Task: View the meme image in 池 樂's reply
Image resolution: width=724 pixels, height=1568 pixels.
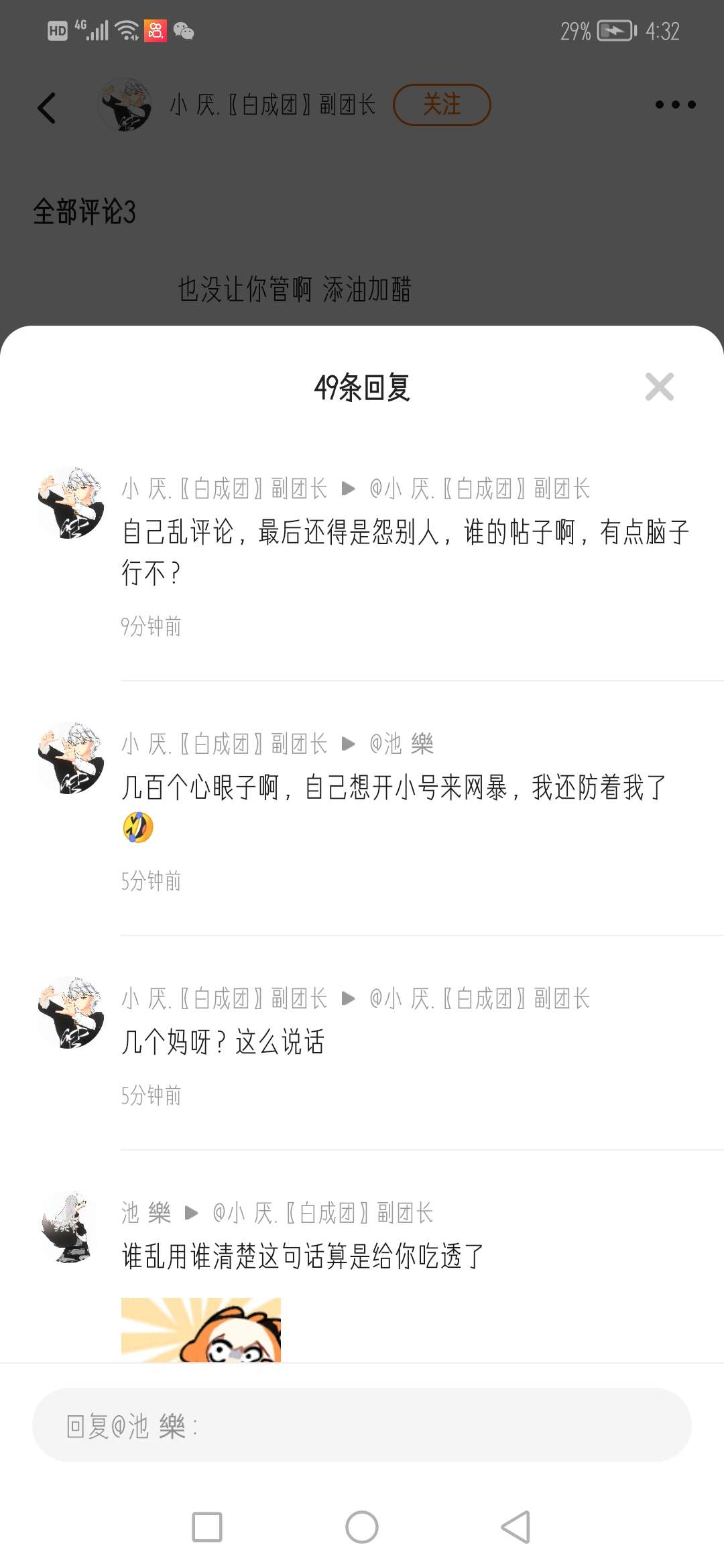Action: tap(201, 1329)
